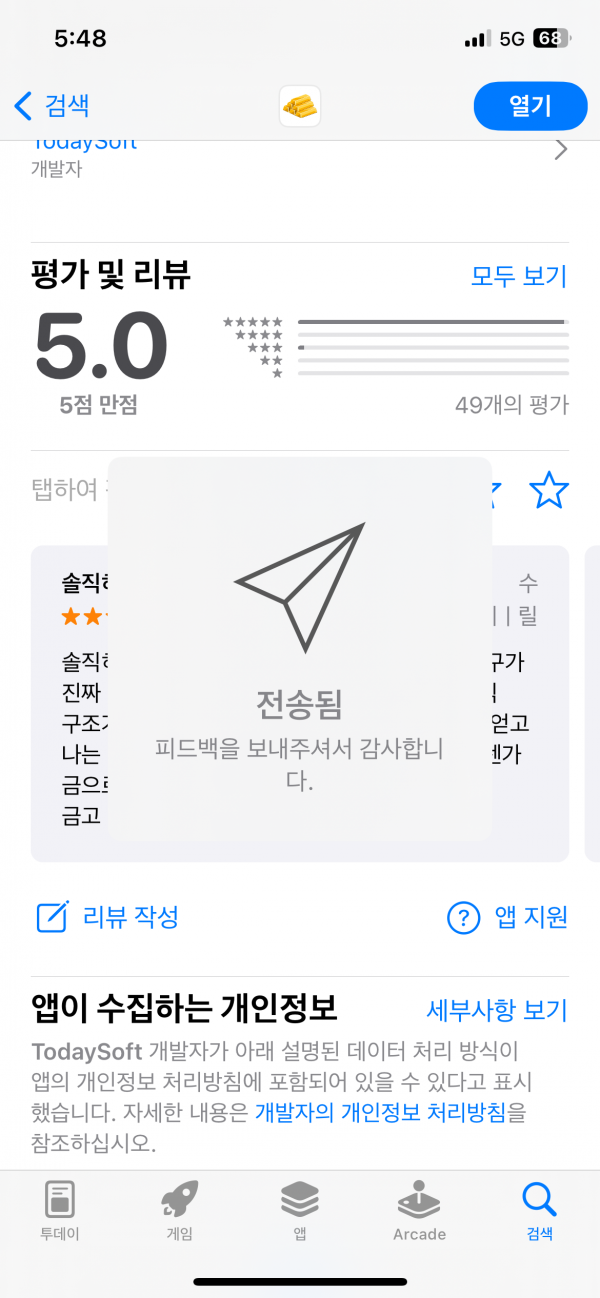Tap 세부사항 보기 for privacy details
The height and width of the screenshot is (1298, 600).
pos(497,1009)
